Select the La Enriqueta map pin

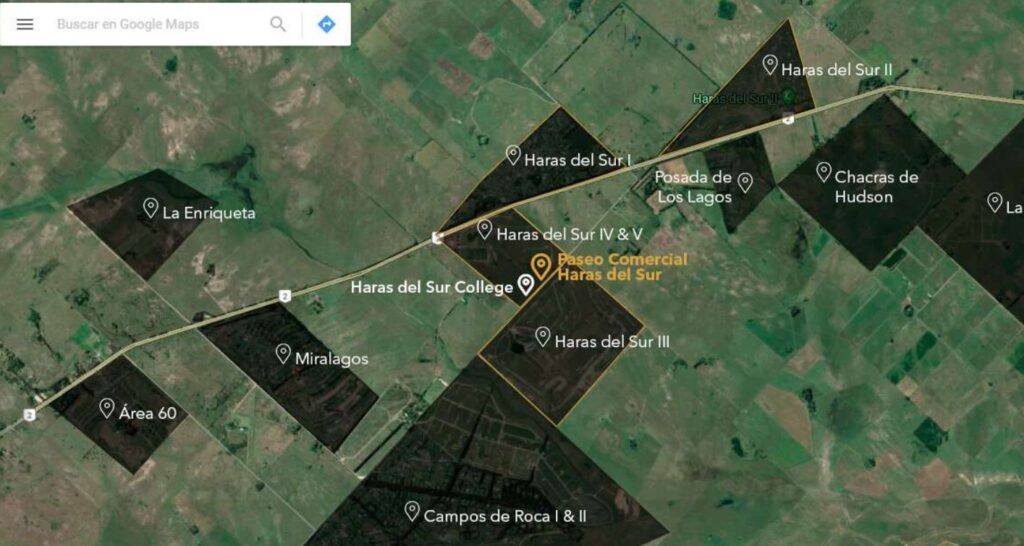click(x=151, y=208)
